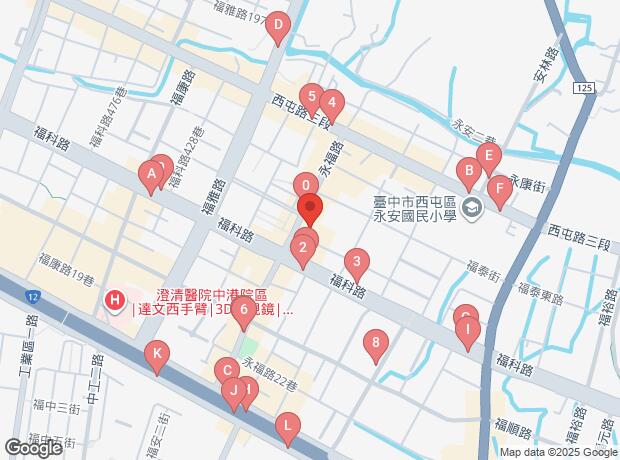Open 永安國民小學 school place icon
This screenshot has width=620, height=460.
coord(472,208)
